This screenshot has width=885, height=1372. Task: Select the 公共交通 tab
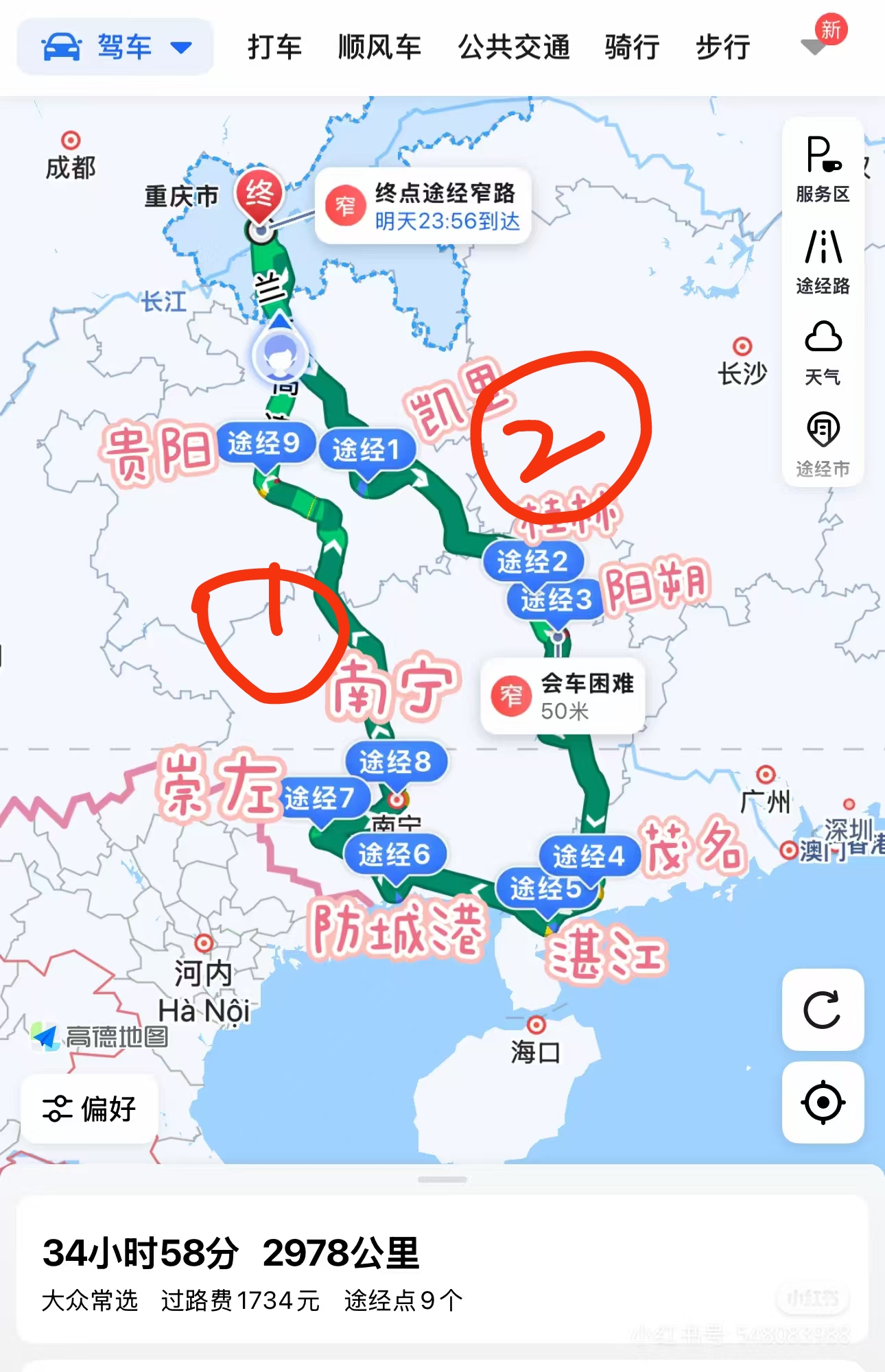(x=514, y=47)
